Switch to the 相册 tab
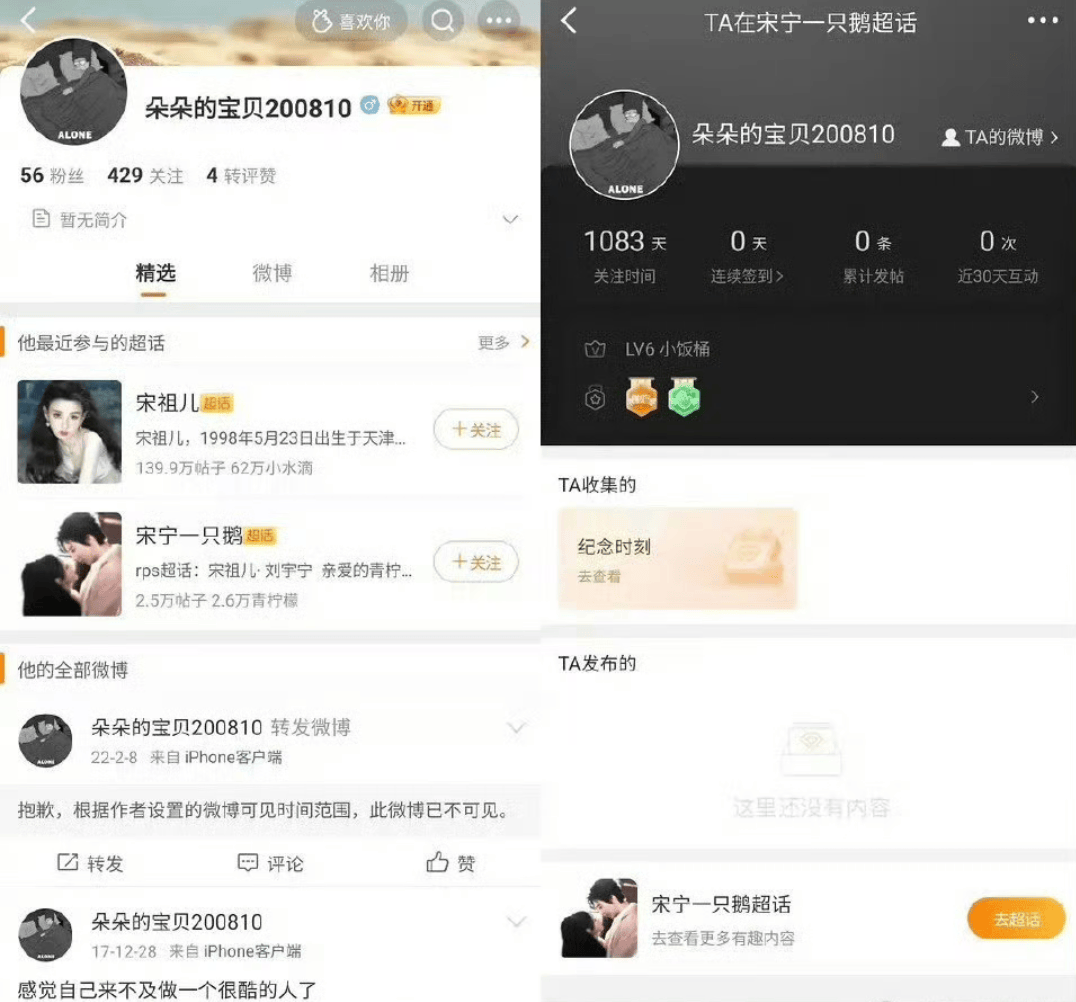Image resolution: width=1076 pixels, height=1002 pixels. coord(389,273)
